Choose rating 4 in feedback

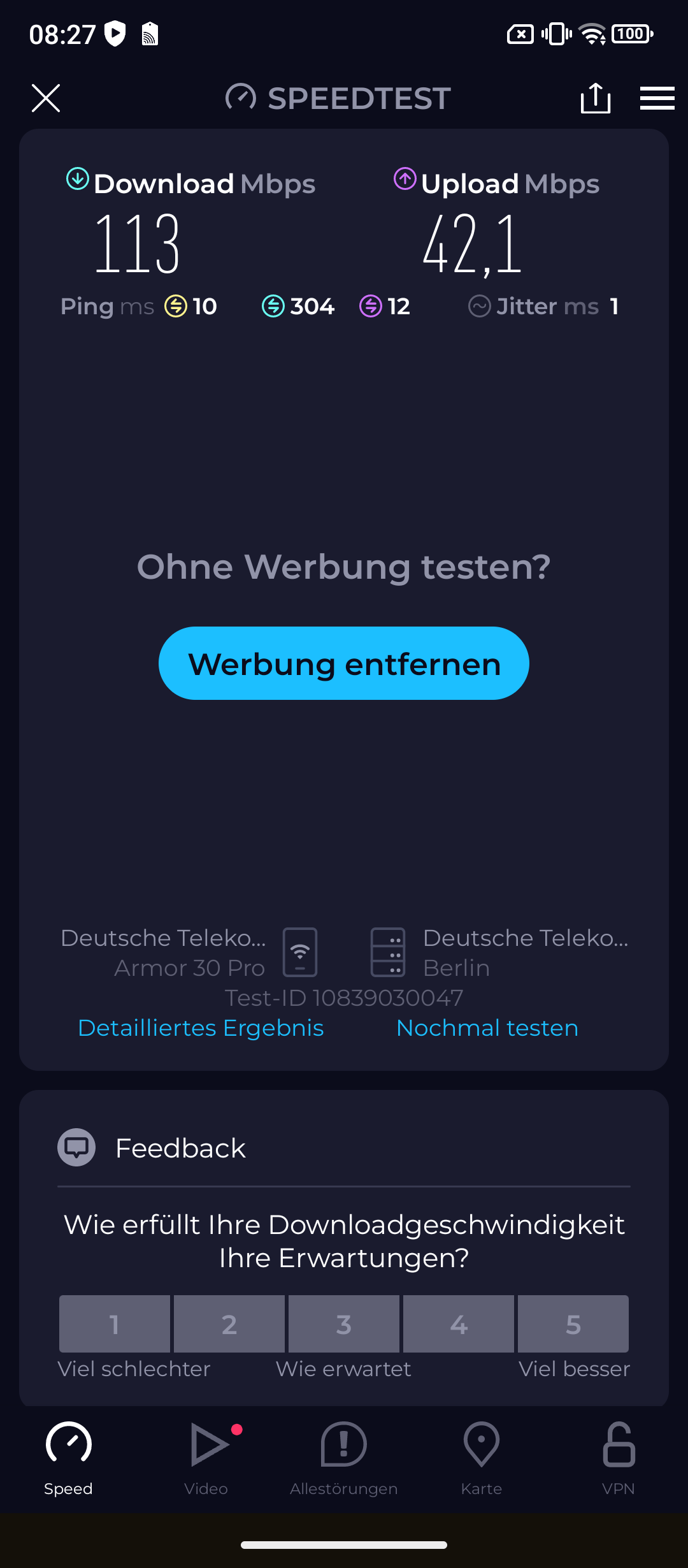(x=459, y=1324)
